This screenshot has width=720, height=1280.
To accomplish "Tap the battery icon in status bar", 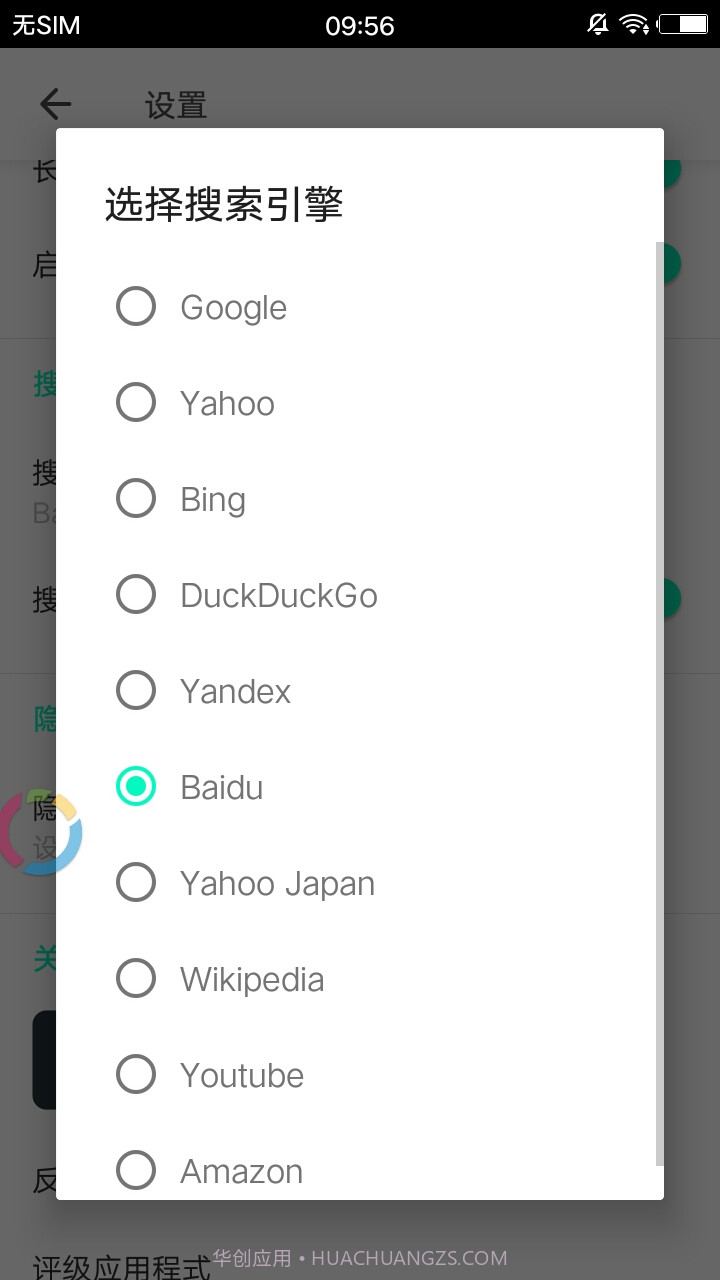I will pos(684,24).
